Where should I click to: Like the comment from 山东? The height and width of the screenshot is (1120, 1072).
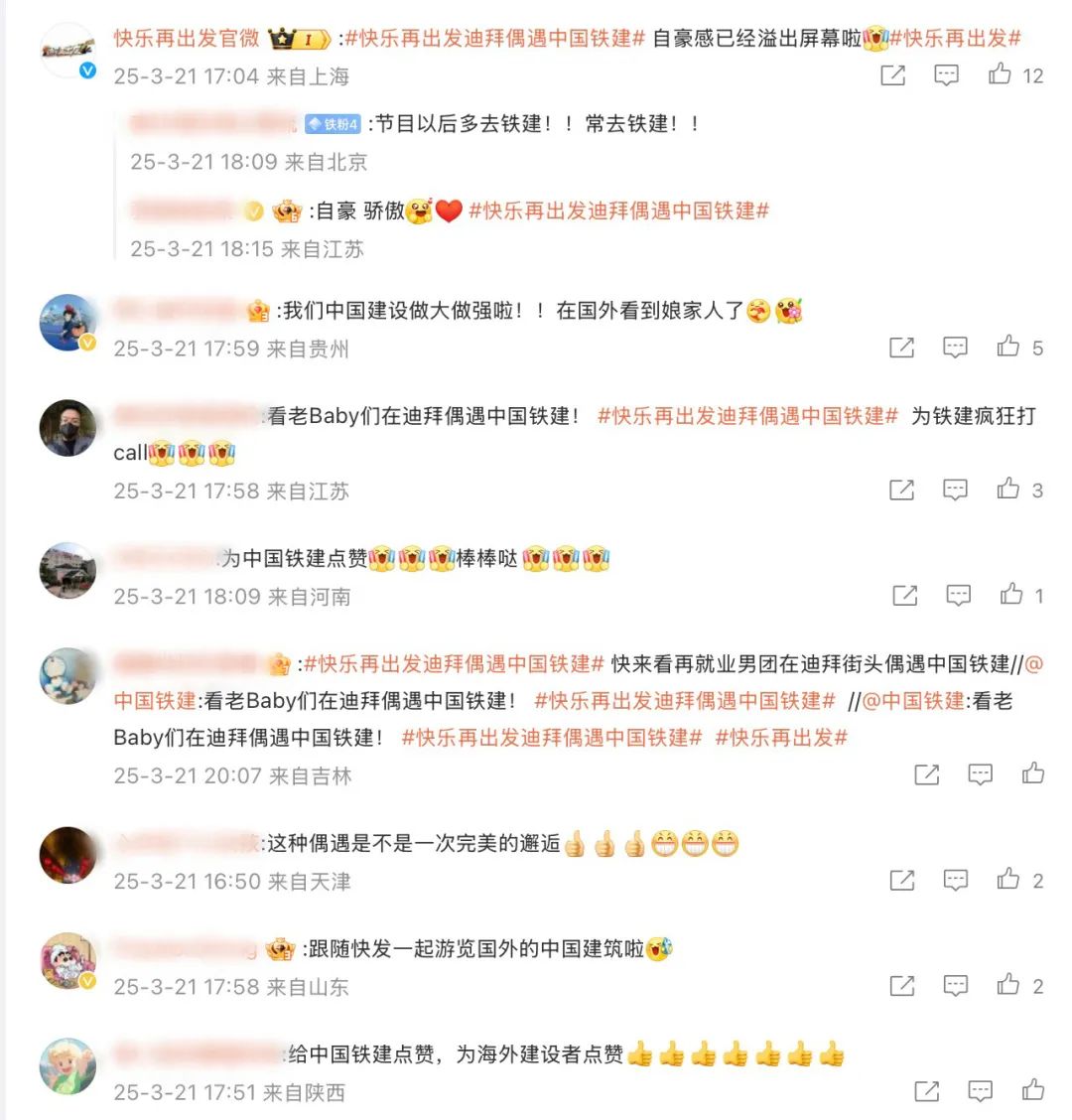[1008, 985]
